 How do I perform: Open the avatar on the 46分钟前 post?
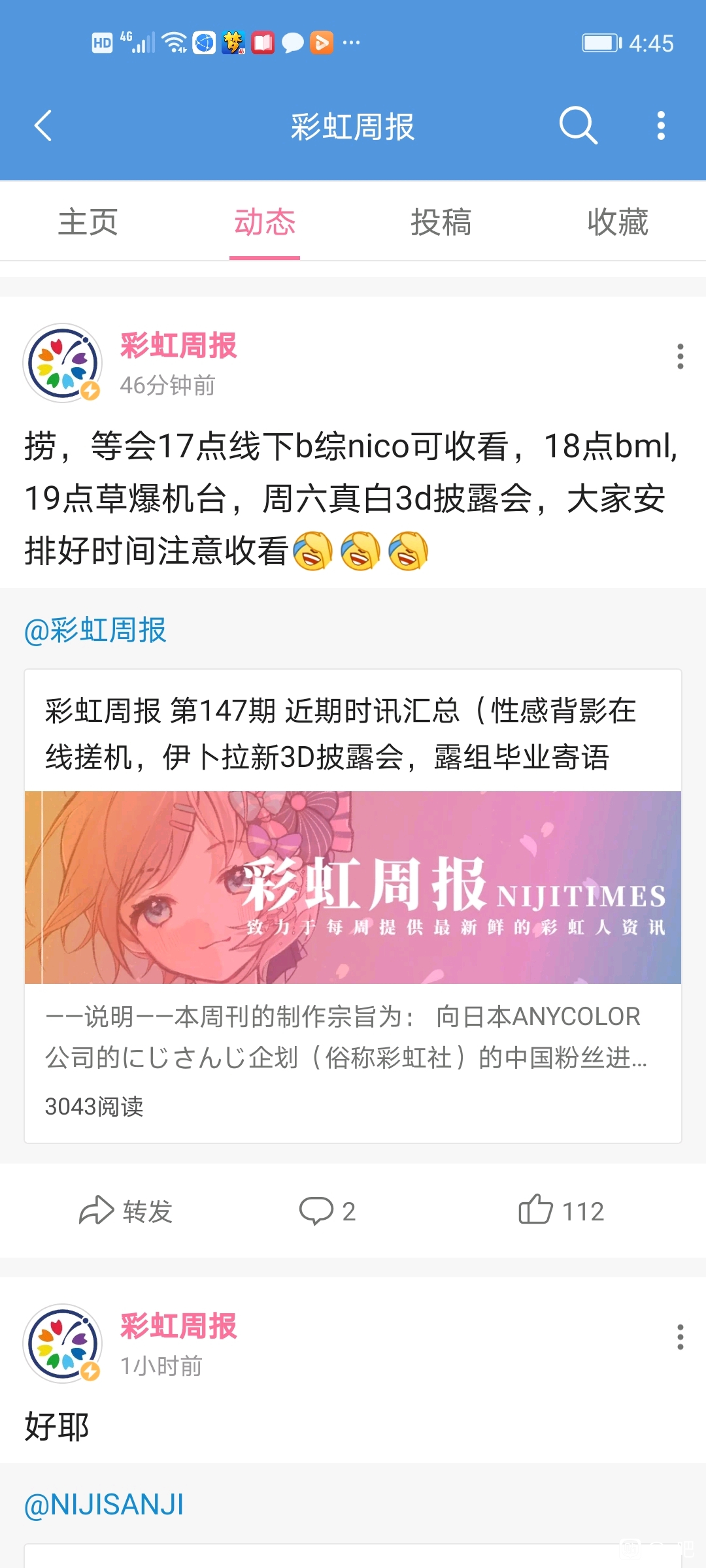(63, 363)
